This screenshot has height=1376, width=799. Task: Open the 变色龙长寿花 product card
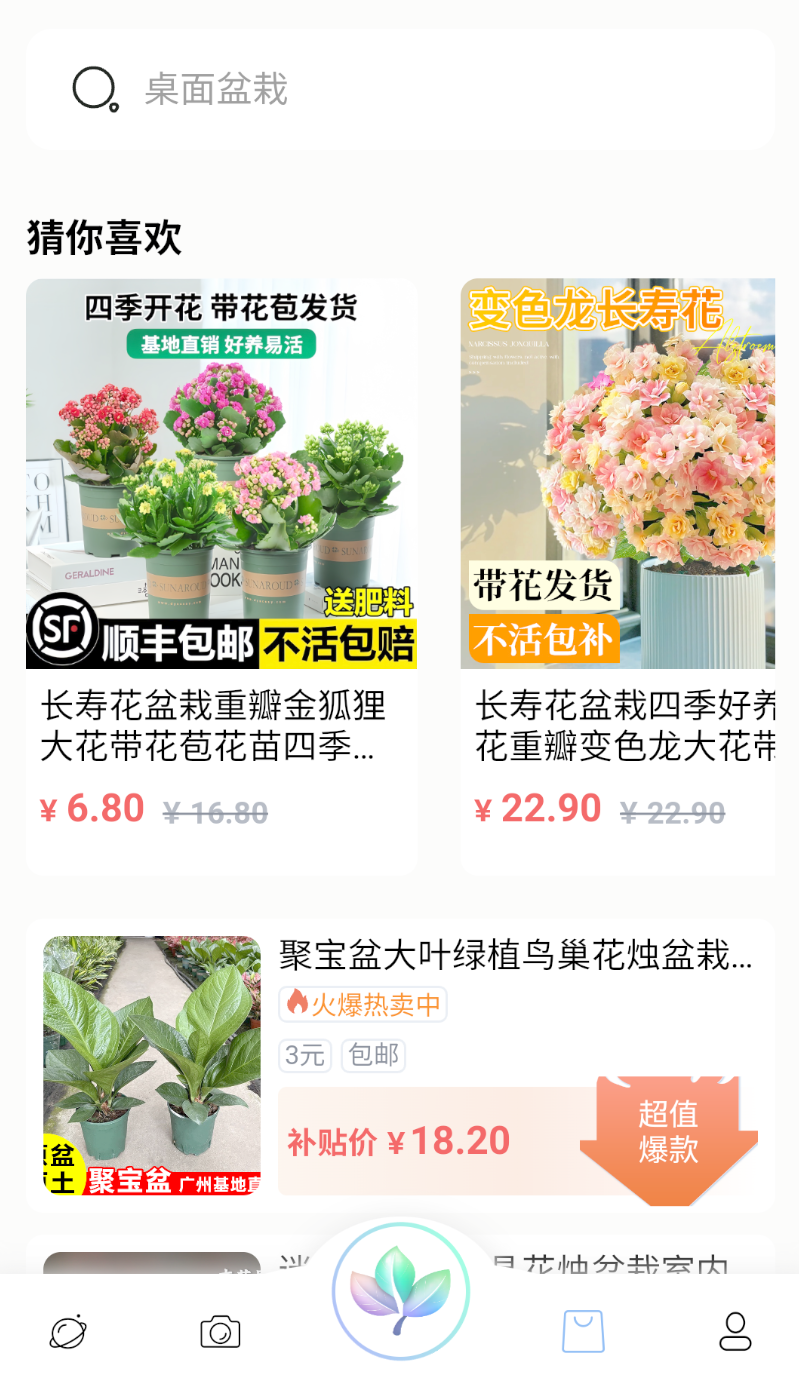[618, 577]
